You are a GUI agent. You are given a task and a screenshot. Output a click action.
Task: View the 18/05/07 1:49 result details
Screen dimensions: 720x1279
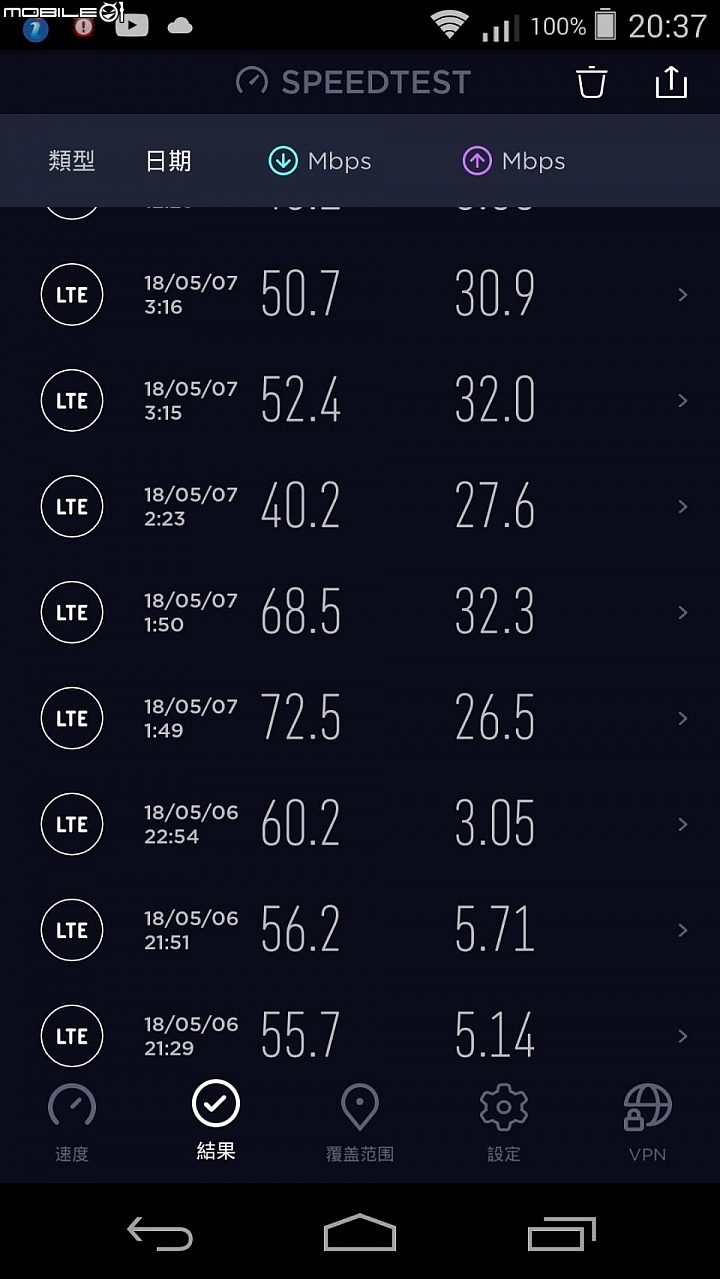pos(360,718)
